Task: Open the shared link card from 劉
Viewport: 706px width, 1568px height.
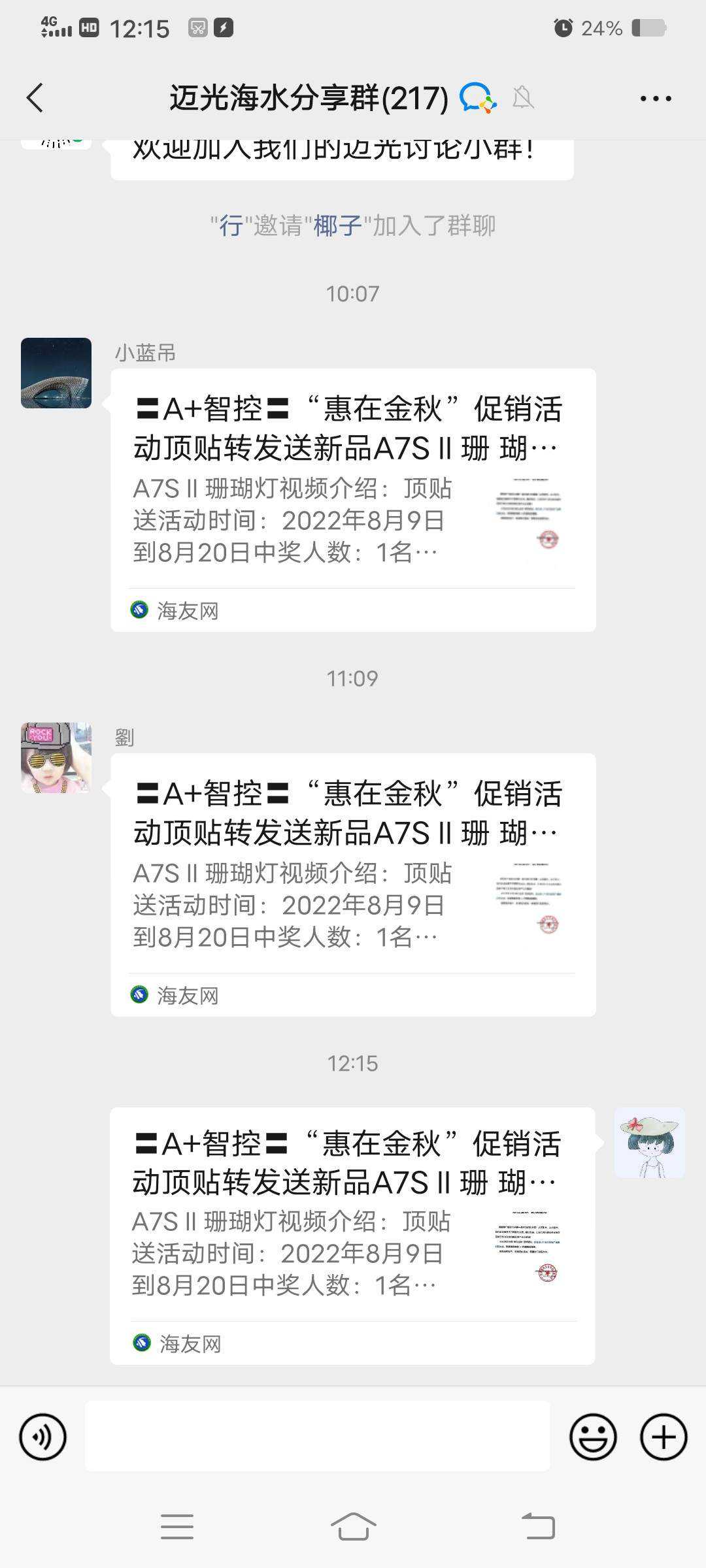Action: (353, 885)
